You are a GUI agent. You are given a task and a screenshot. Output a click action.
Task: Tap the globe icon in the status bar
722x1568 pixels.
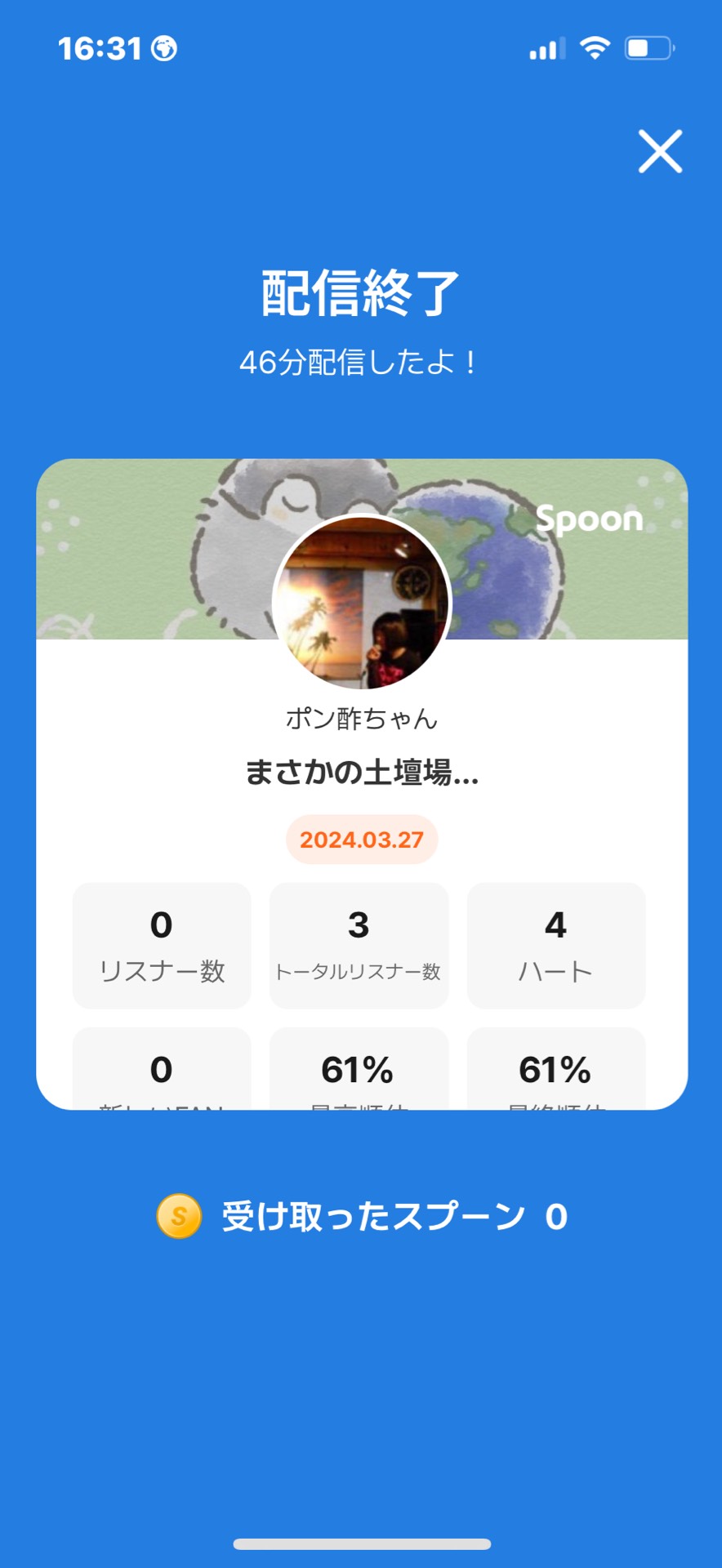[160, 47]
